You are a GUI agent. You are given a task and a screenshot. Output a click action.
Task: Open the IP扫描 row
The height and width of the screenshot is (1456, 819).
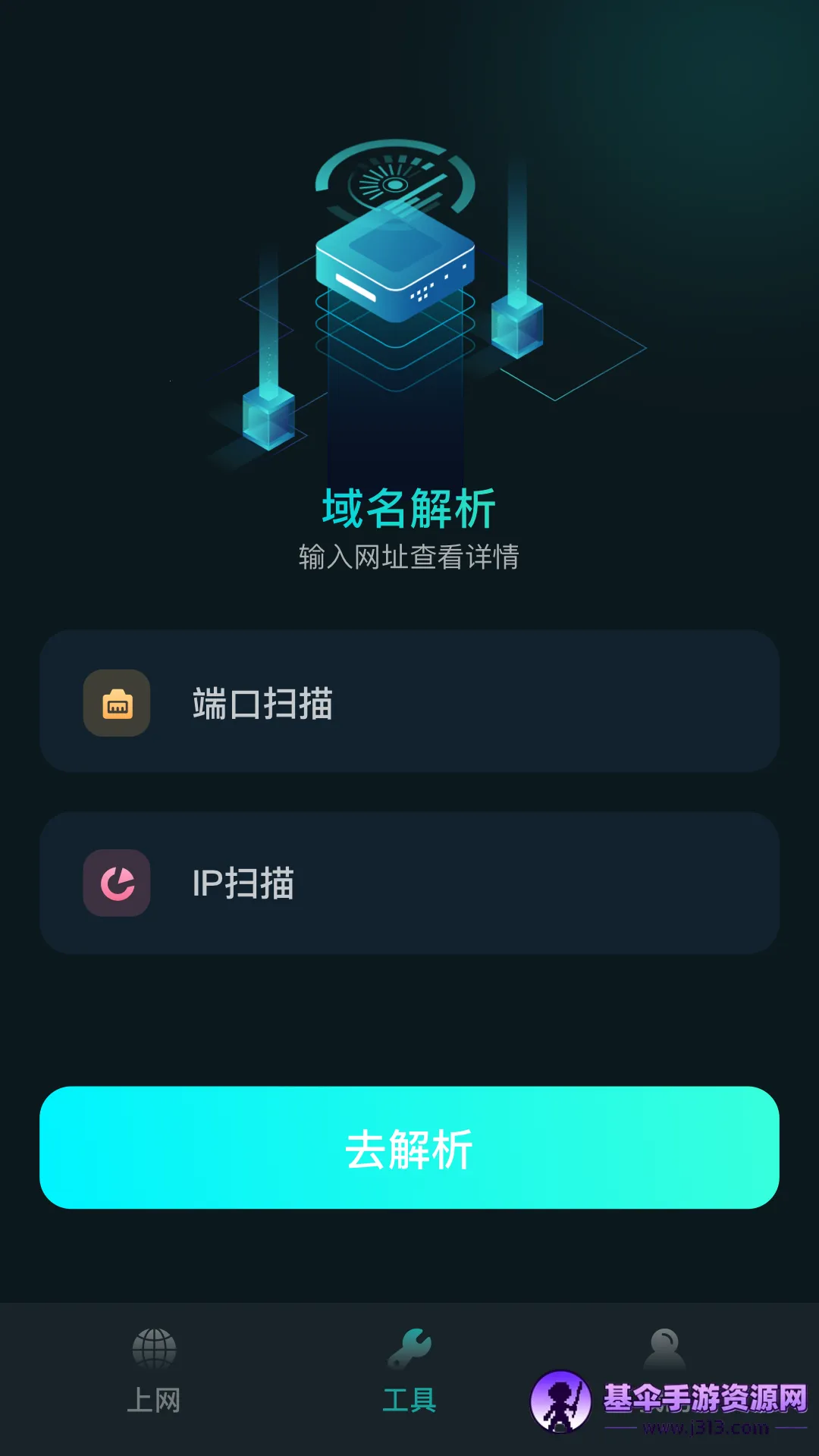click(x=409, y=883)
